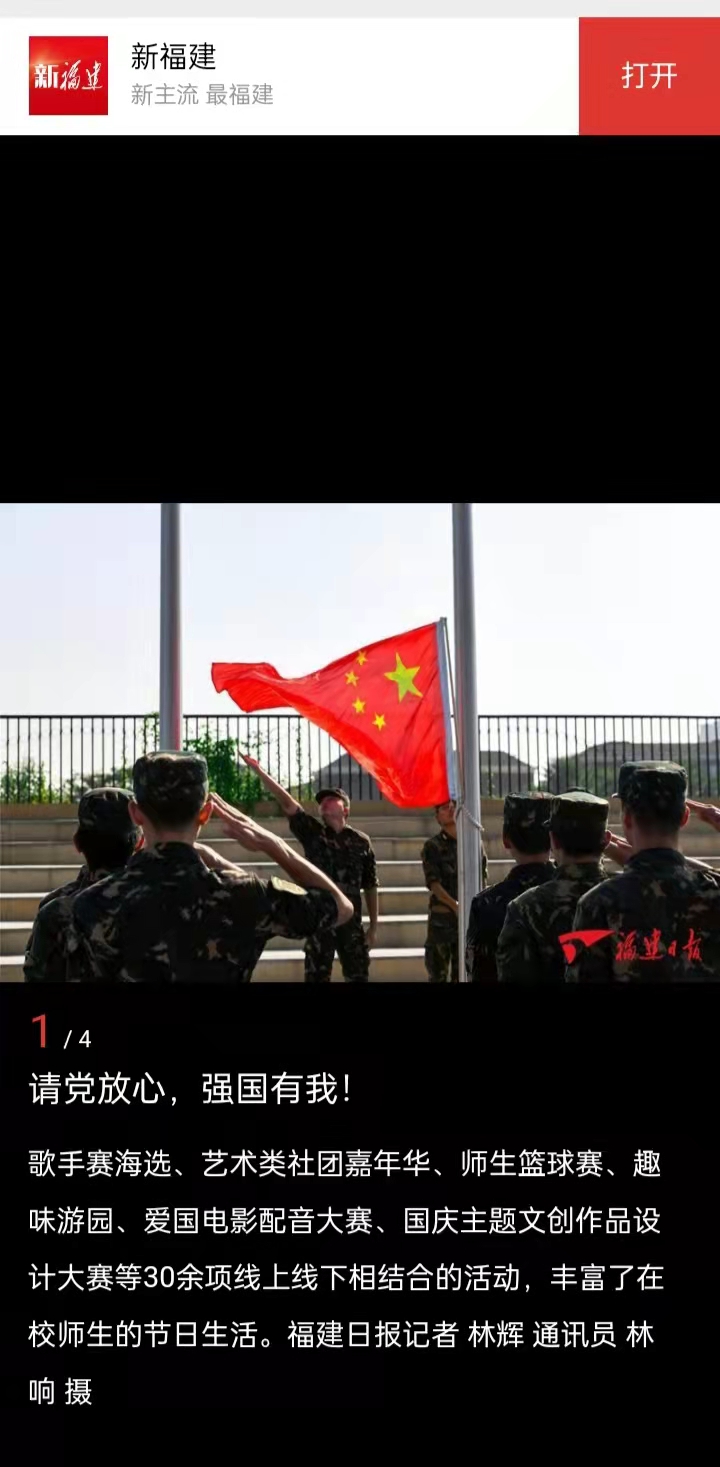The width and height of the screenshot is (720, 1467).
Task: View the flag-raising photo fullscreen
Action: click(360, 742)
